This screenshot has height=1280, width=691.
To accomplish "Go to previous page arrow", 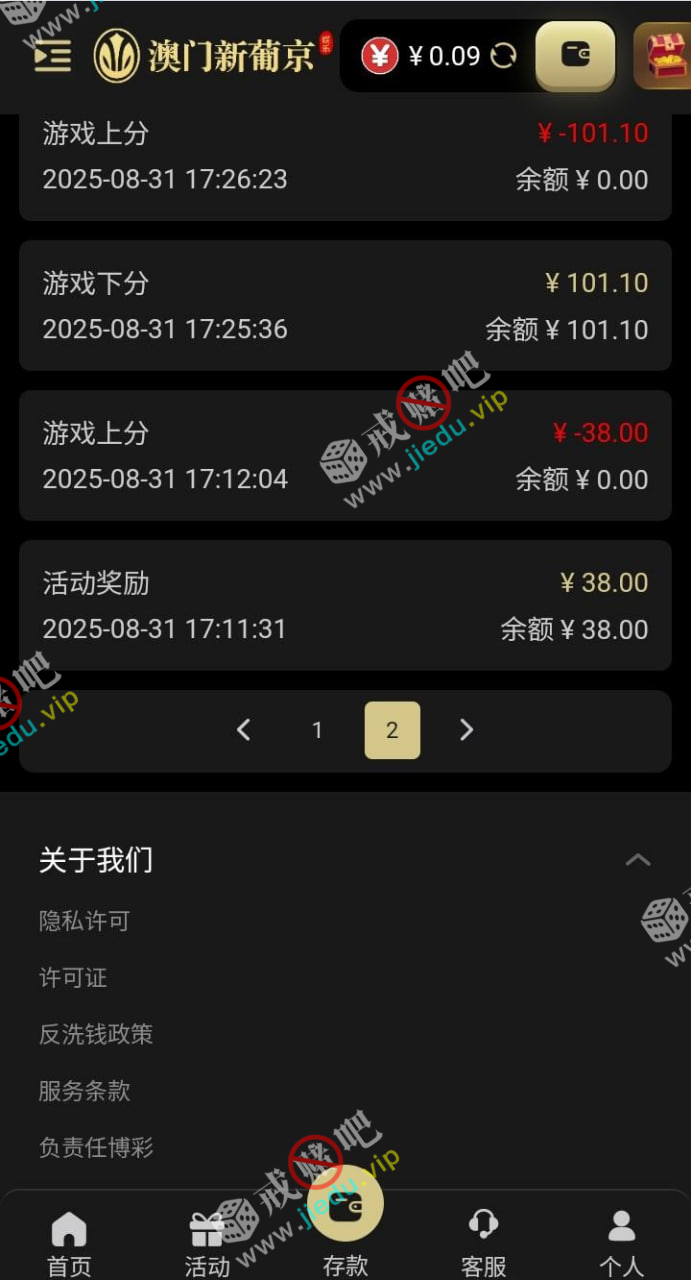I will (x=243, y=730).
